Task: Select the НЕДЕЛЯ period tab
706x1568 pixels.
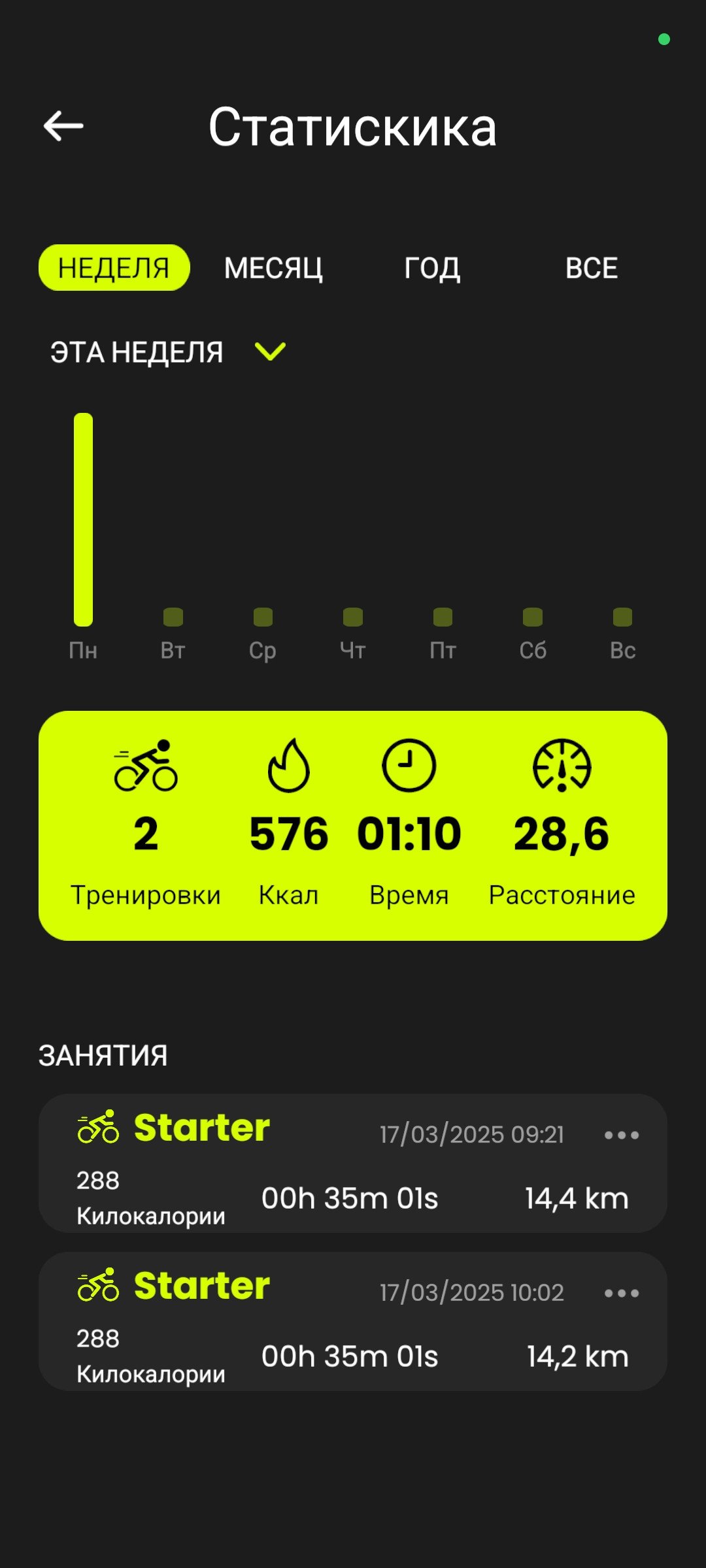Action: tap(114, 268)
